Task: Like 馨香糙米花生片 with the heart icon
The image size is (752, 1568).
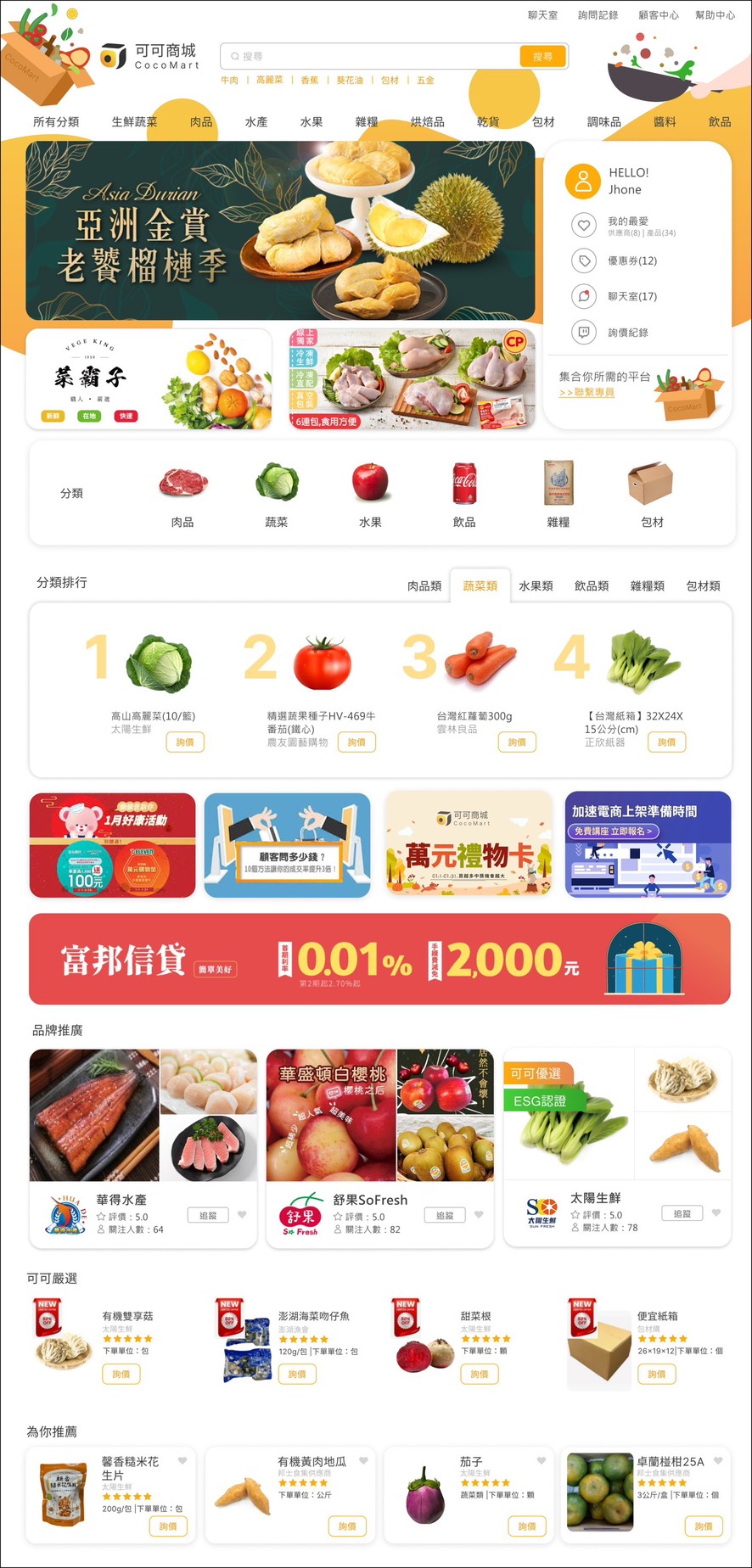Action: pyautogui.click(x=182, y=1460)
